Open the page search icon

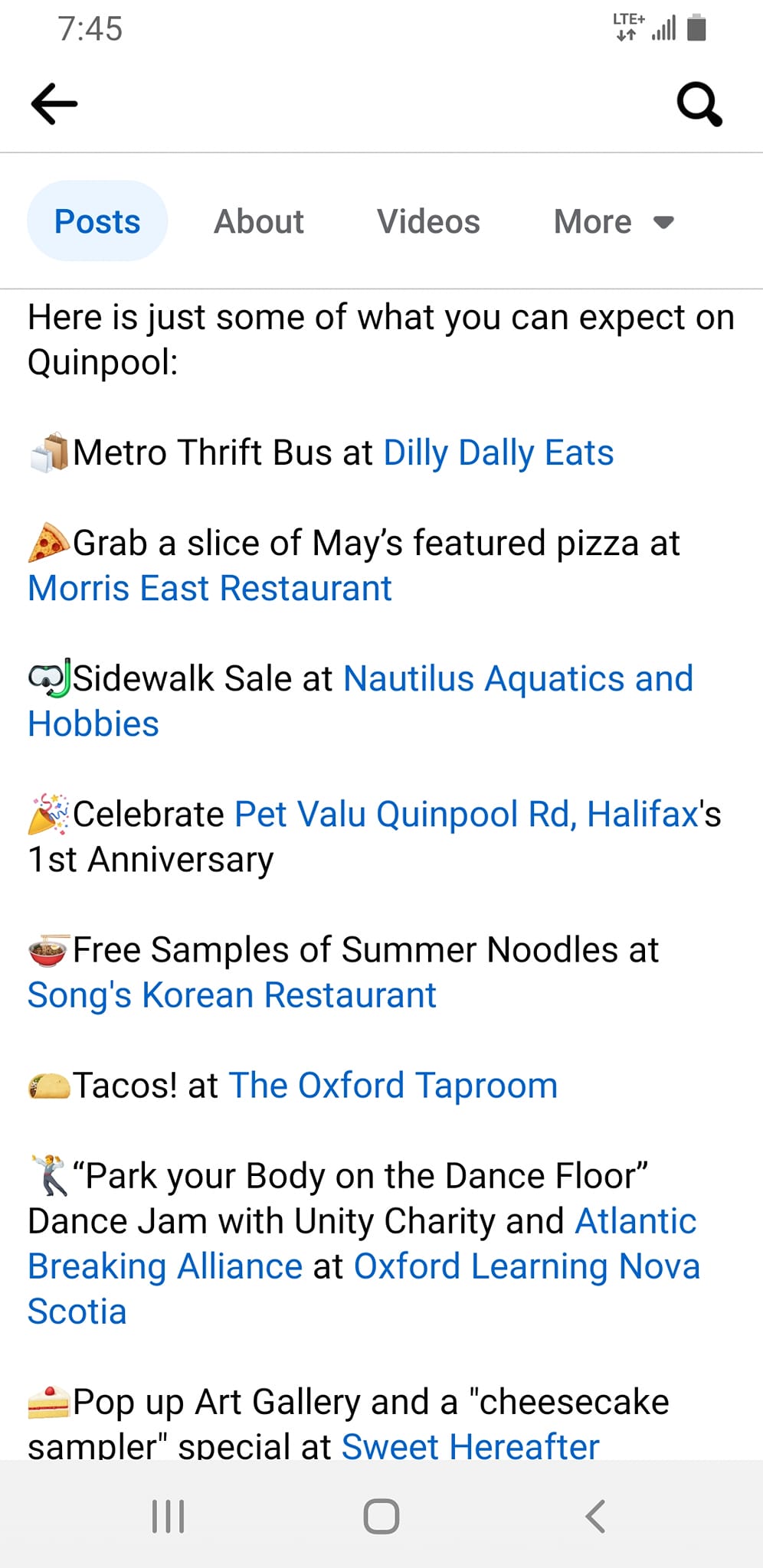[699, 103]
